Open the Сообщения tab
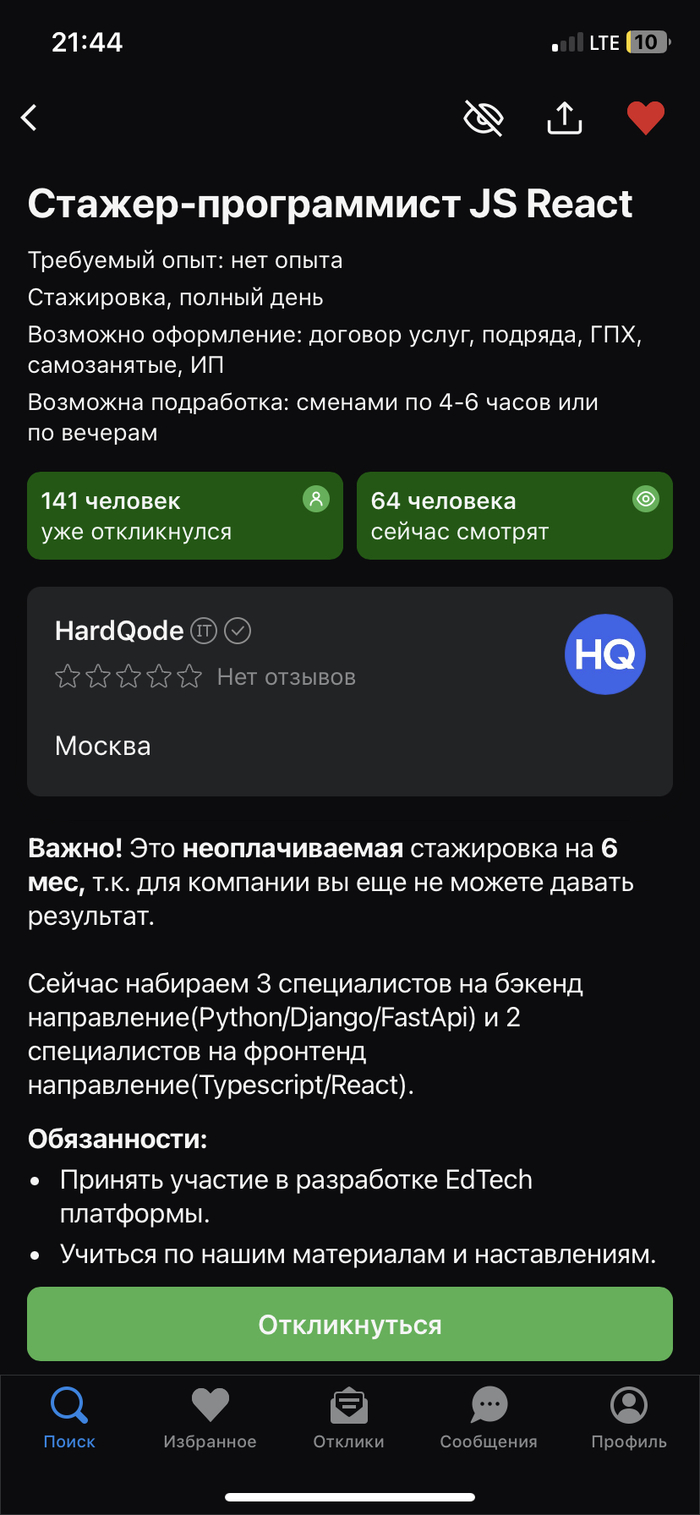 [x=488, y=1419]
